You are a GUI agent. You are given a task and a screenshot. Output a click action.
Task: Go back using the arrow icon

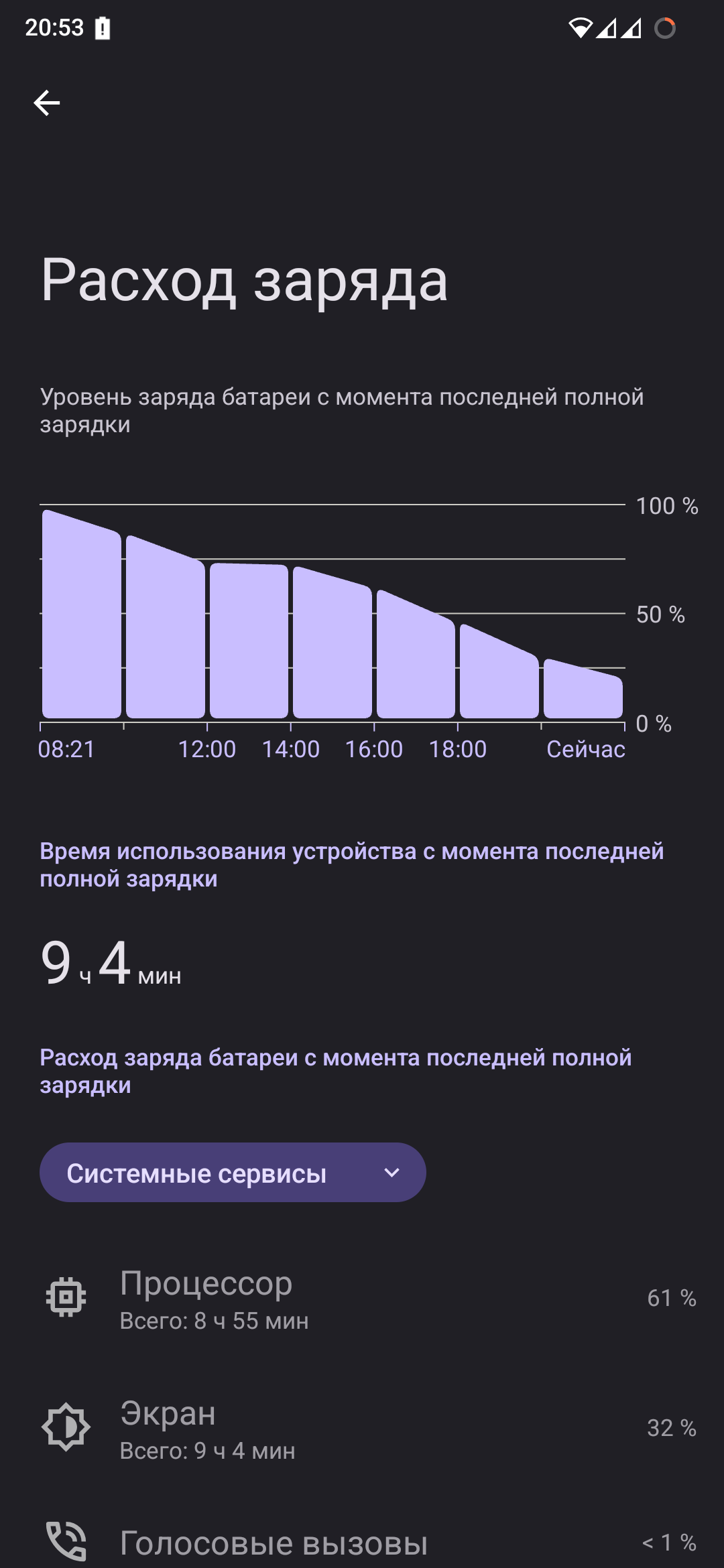47,103
